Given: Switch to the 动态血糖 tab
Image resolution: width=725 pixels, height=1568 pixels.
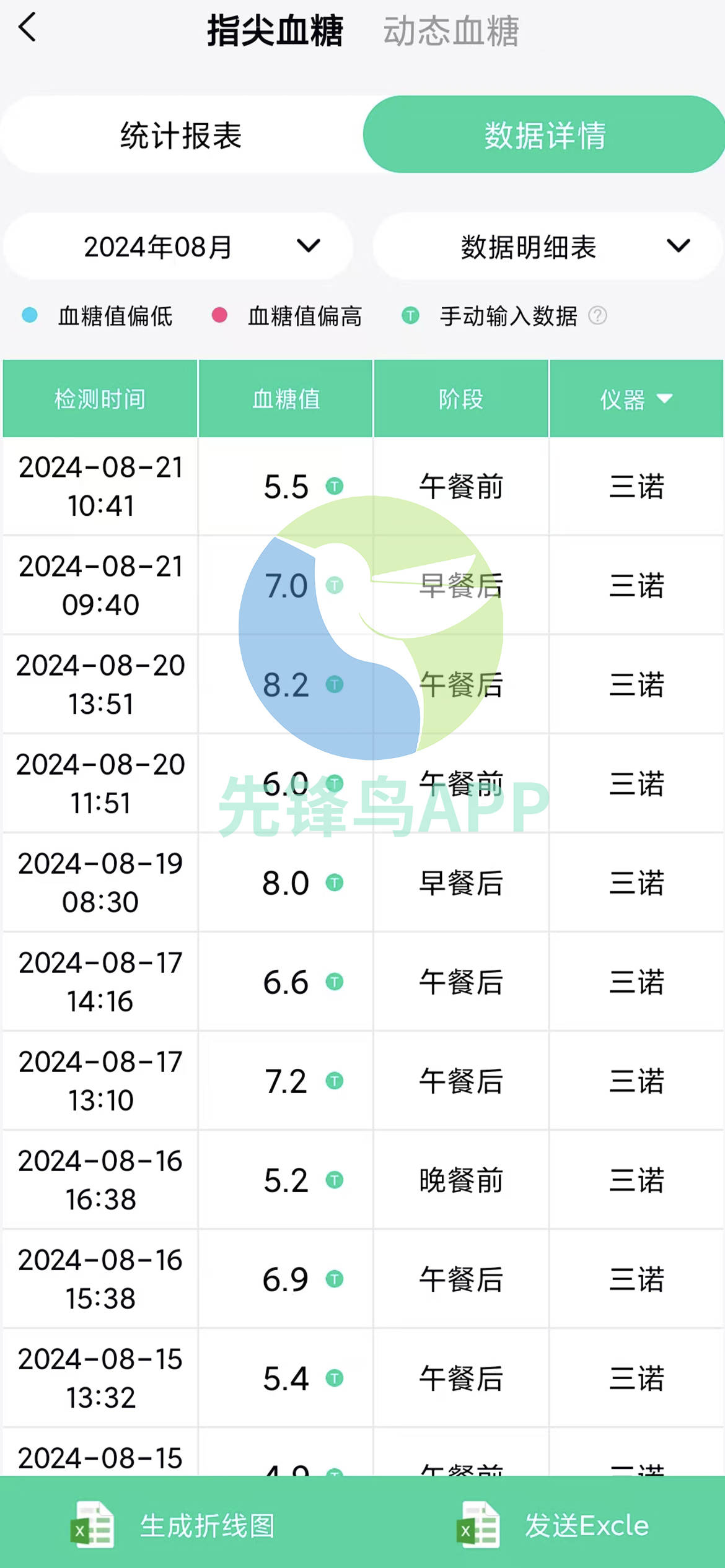Looking at the screenshot, I should [x=450, y=31].
